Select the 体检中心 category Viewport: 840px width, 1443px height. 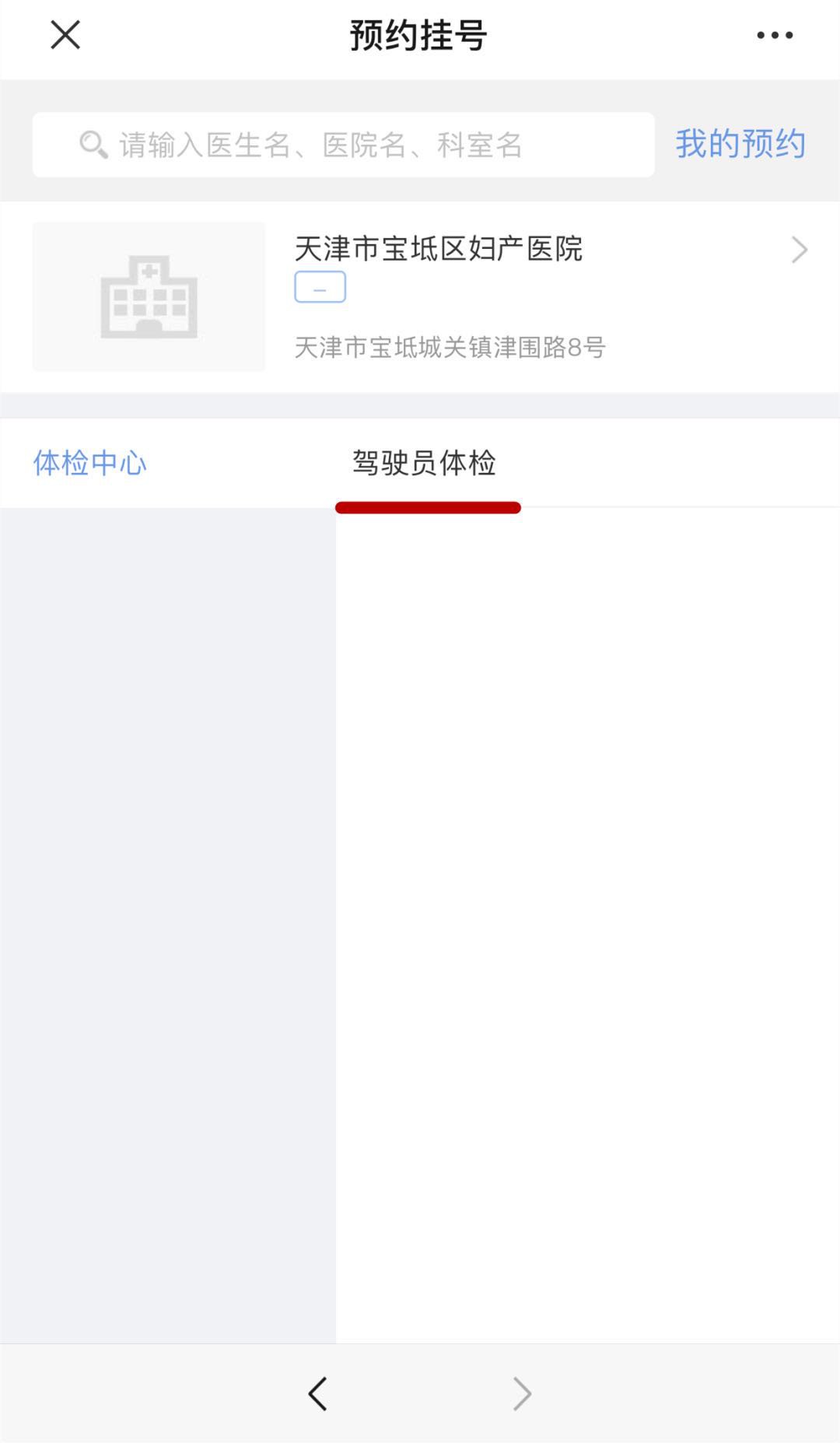point(90,464)
